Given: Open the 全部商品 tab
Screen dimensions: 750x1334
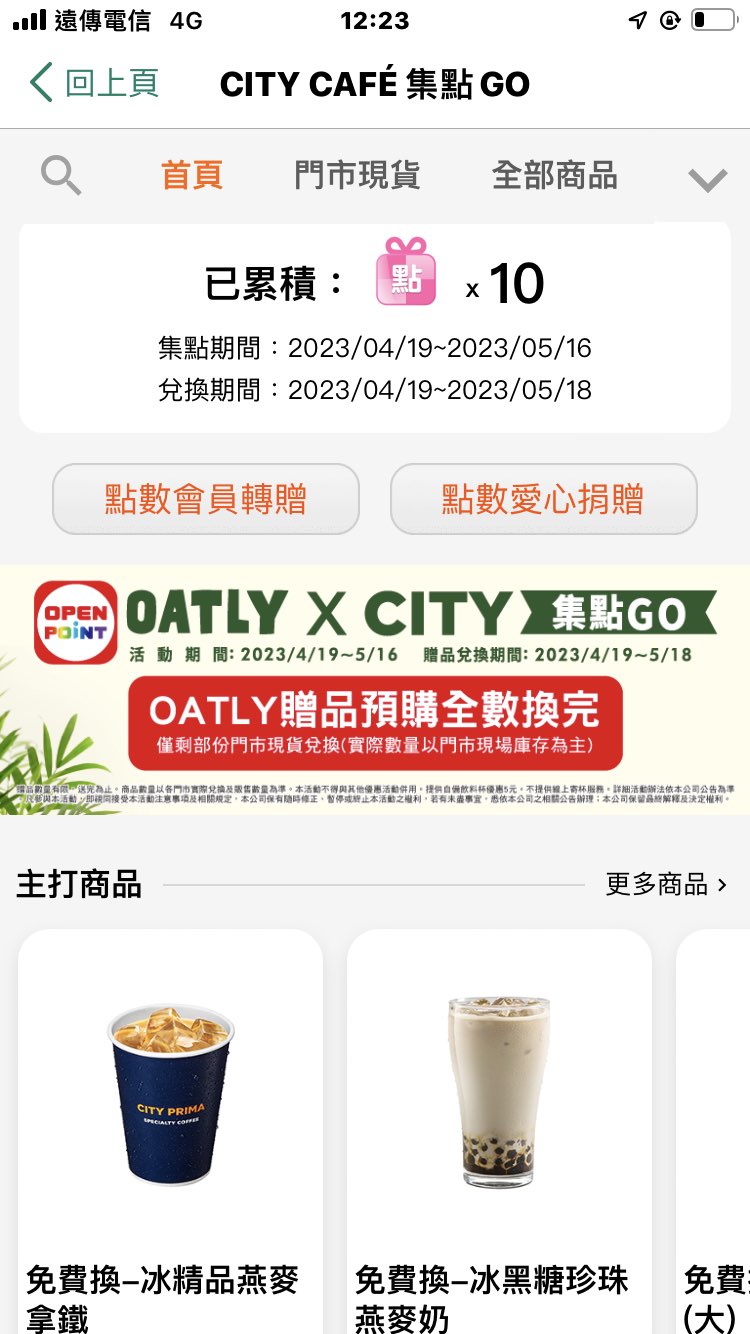Looking at the screenshot, I should [x=554, y=176].
